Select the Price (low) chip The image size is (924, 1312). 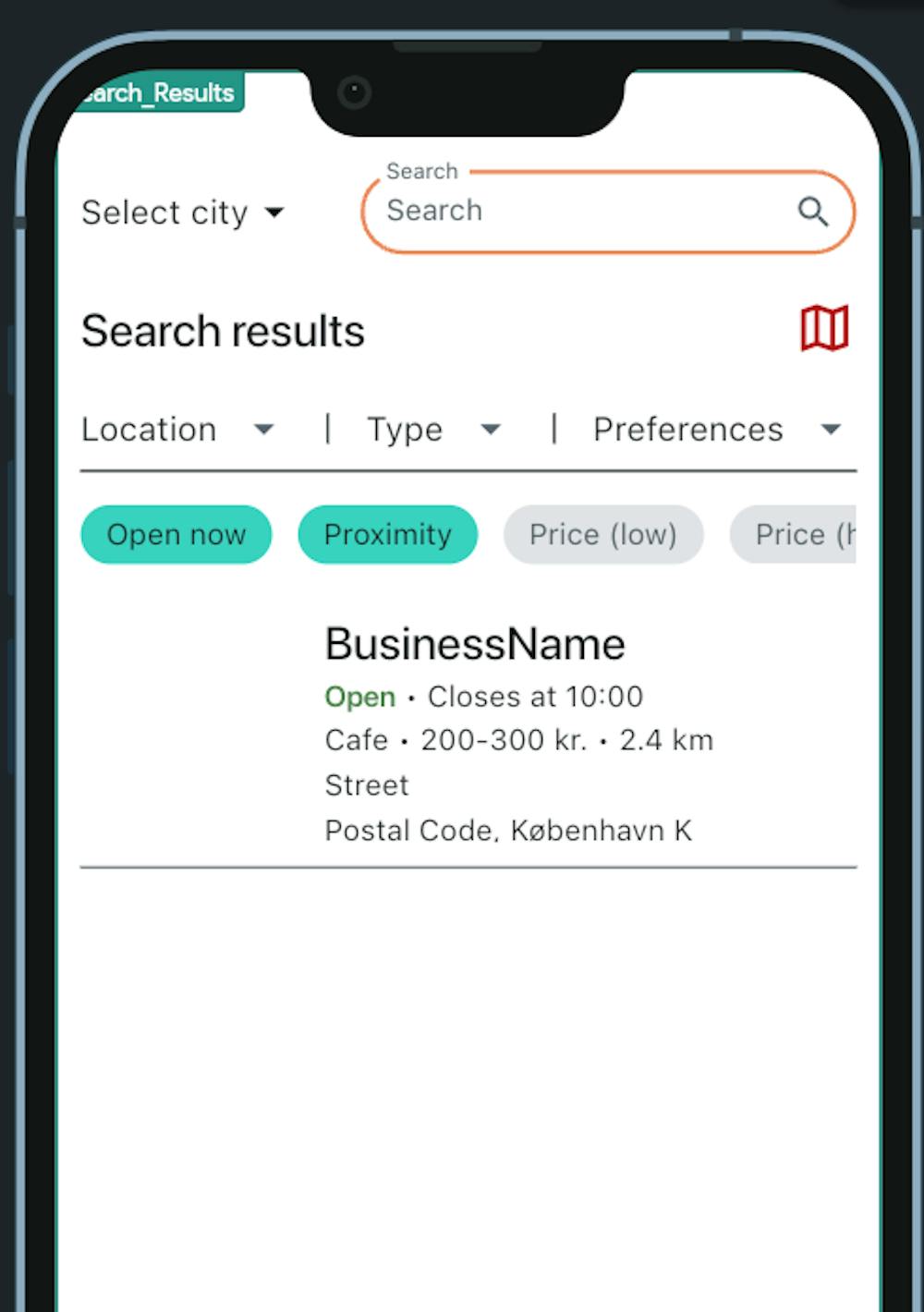pyautogui.click(x=602, y=534)
